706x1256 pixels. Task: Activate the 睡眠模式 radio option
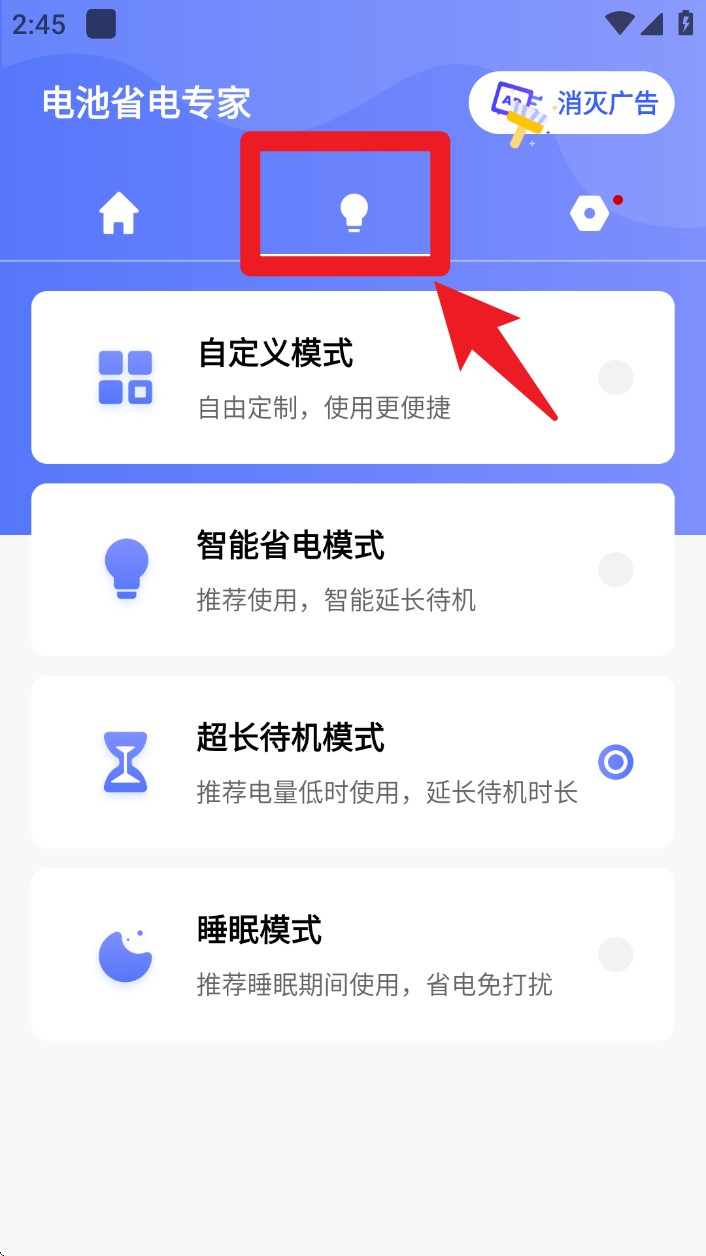pyautogui.click(x=615, y=954)
